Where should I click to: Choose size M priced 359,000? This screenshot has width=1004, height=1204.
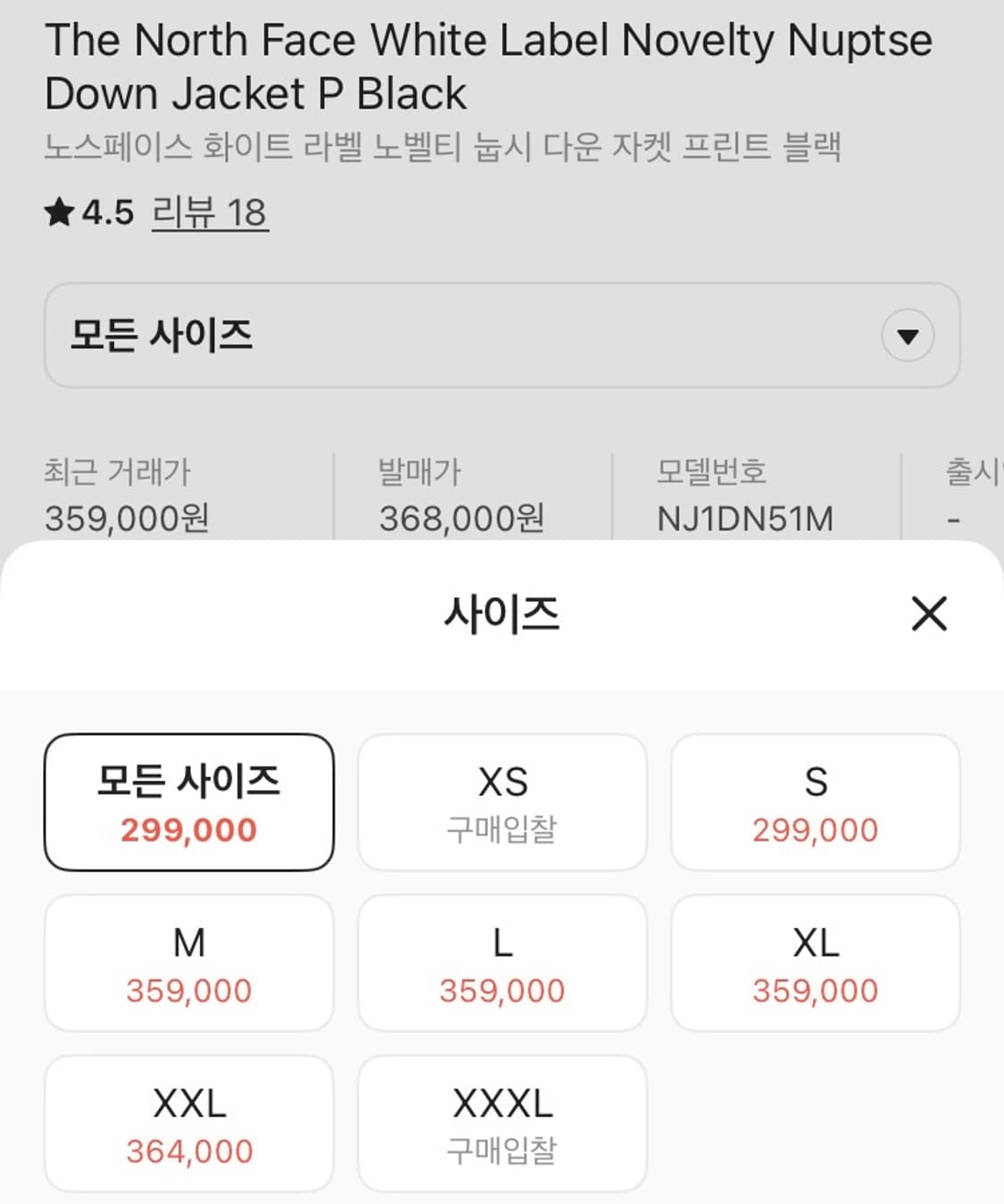[187, 962]
